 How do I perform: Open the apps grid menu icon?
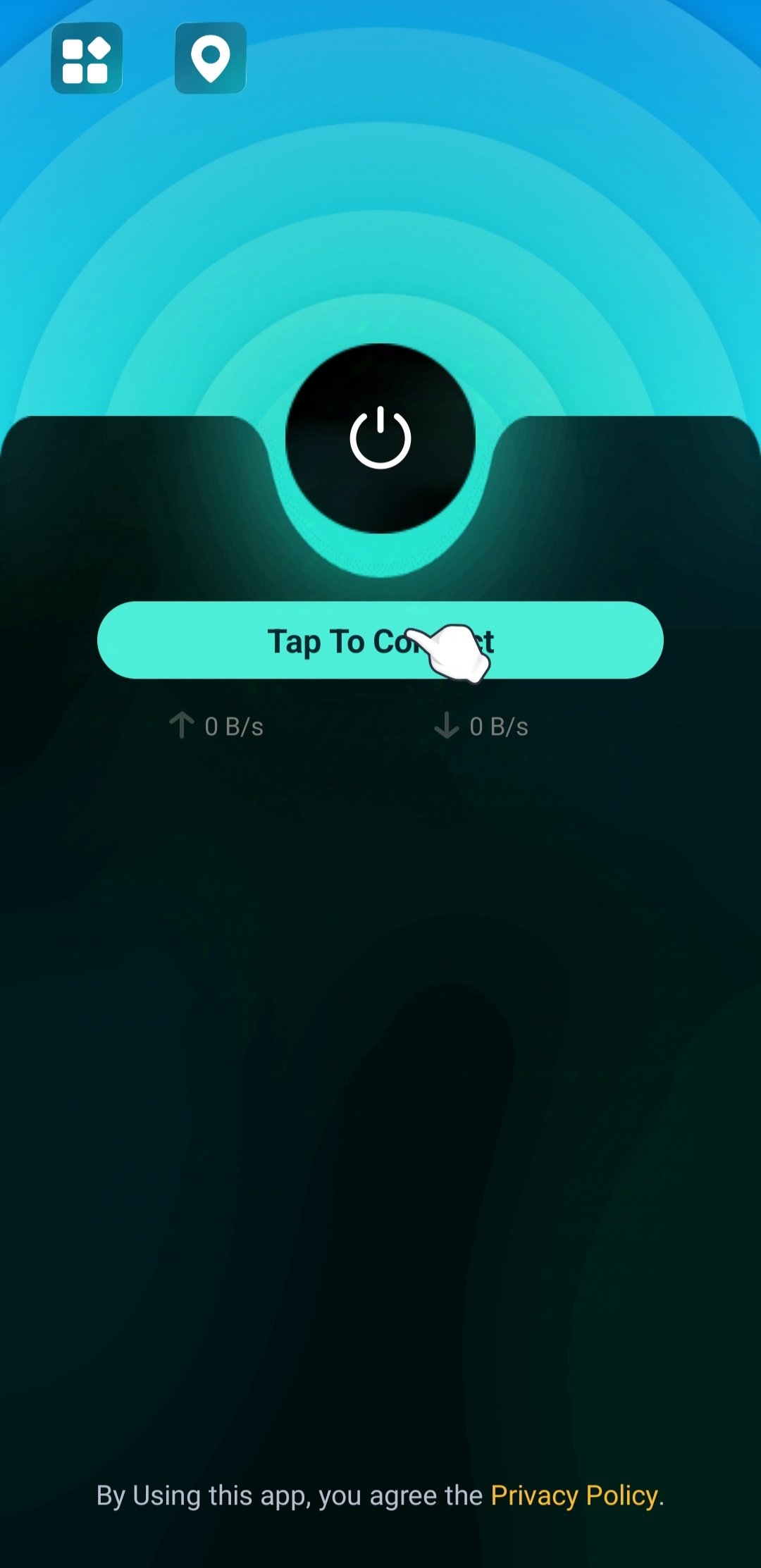point(87,58)
